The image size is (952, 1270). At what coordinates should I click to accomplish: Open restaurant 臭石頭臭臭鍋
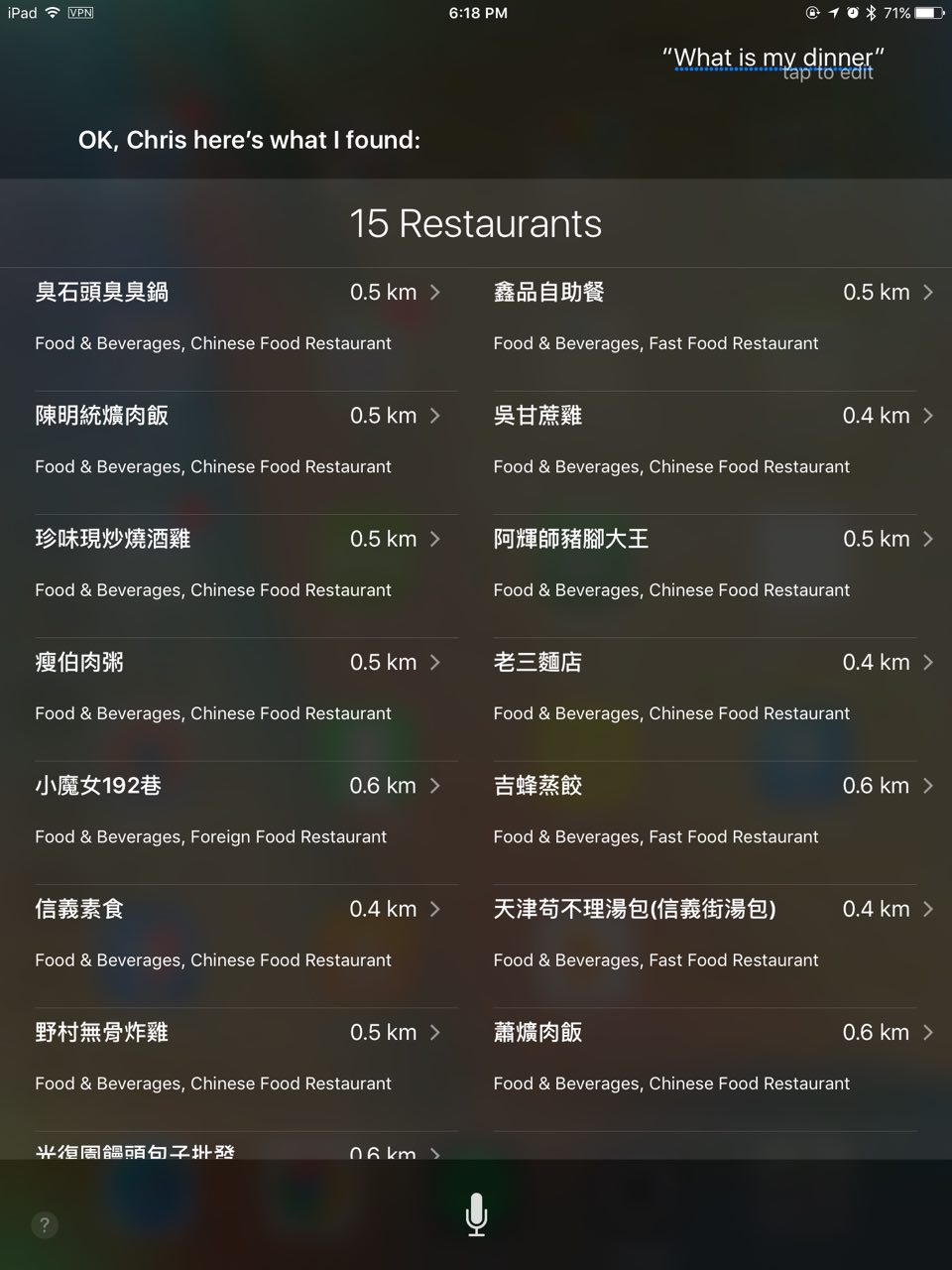pyautogui.click(x=238, y=316)
